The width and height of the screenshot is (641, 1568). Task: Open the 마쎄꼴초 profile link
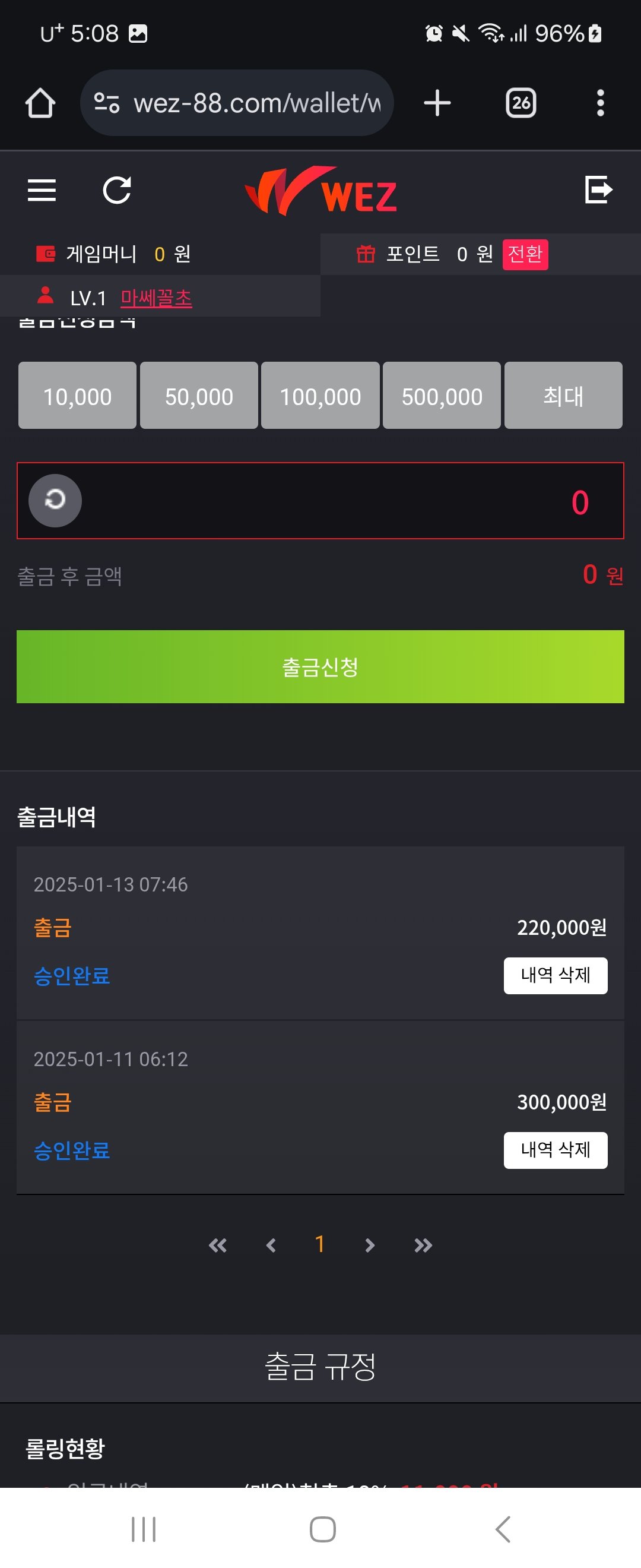[156, 298]
